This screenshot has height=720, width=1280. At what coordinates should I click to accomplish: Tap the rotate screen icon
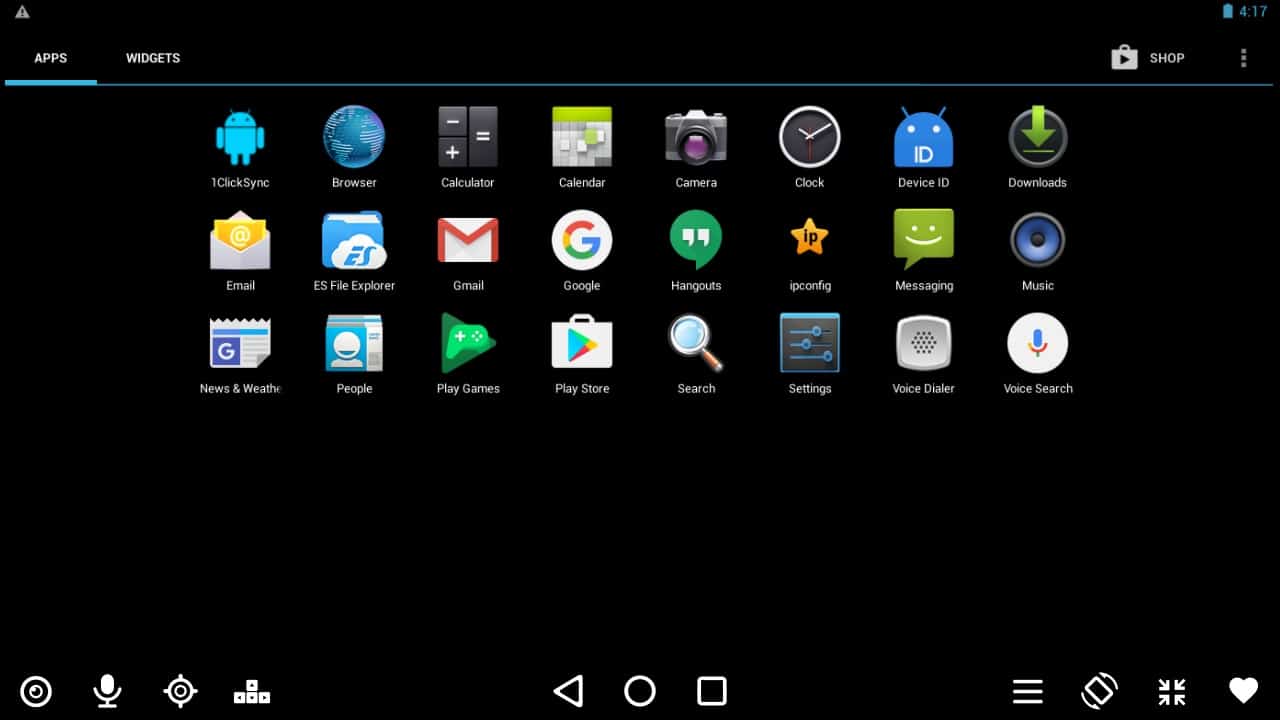(x=1099, y=691)
